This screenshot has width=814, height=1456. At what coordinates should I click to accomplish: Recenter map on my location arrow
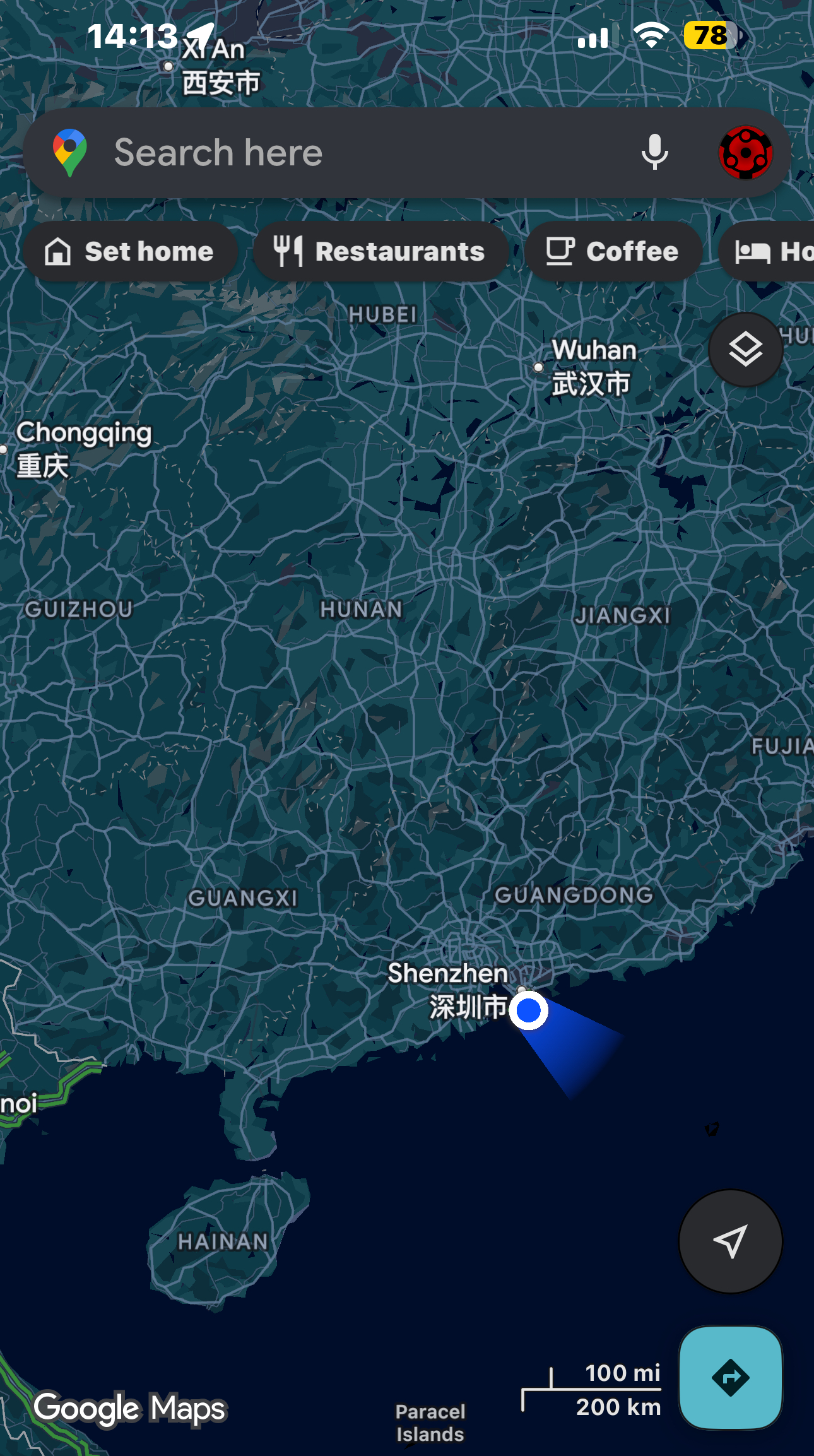(x=730, y=1241)
